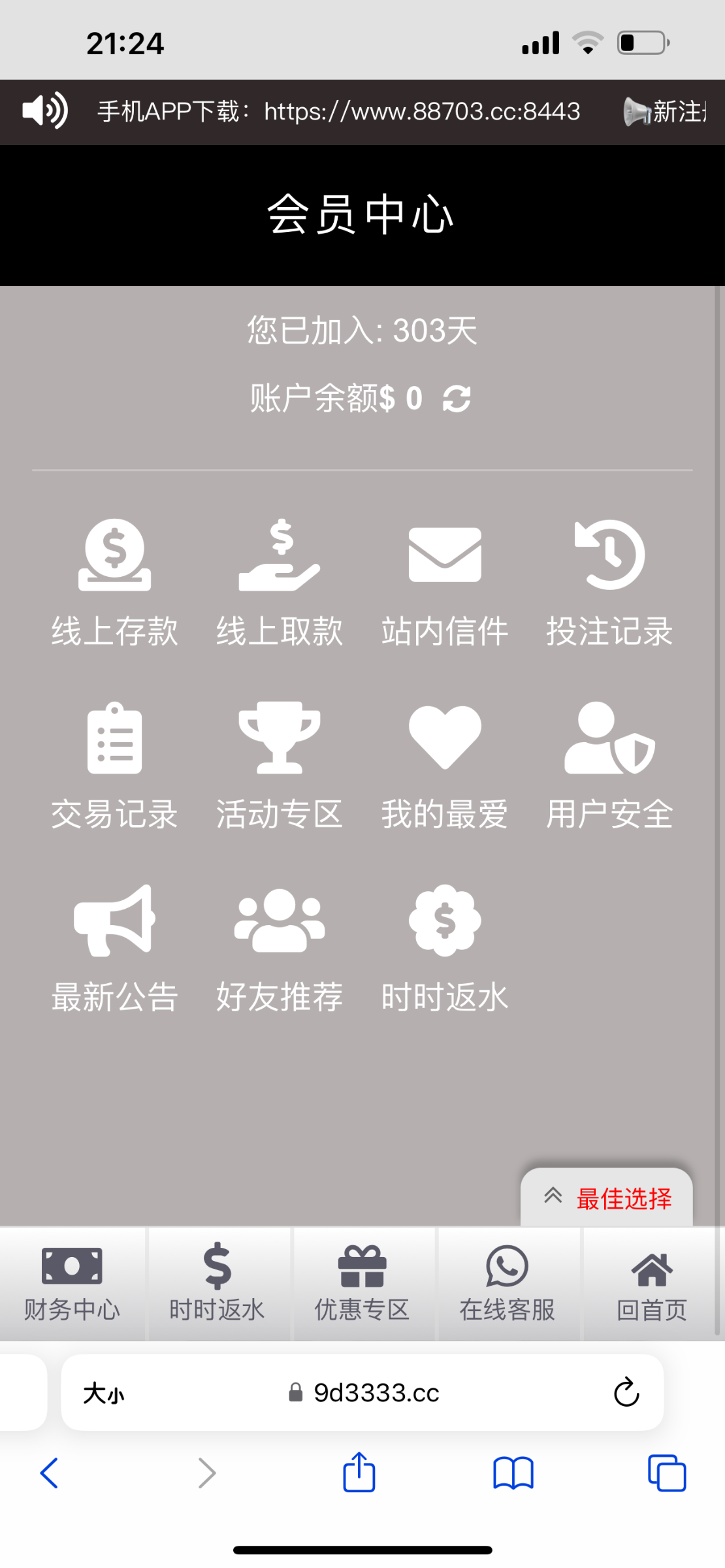Open 我的最爱 favorites
This screenshot has height=1568, width=725.
click(445, 766)
